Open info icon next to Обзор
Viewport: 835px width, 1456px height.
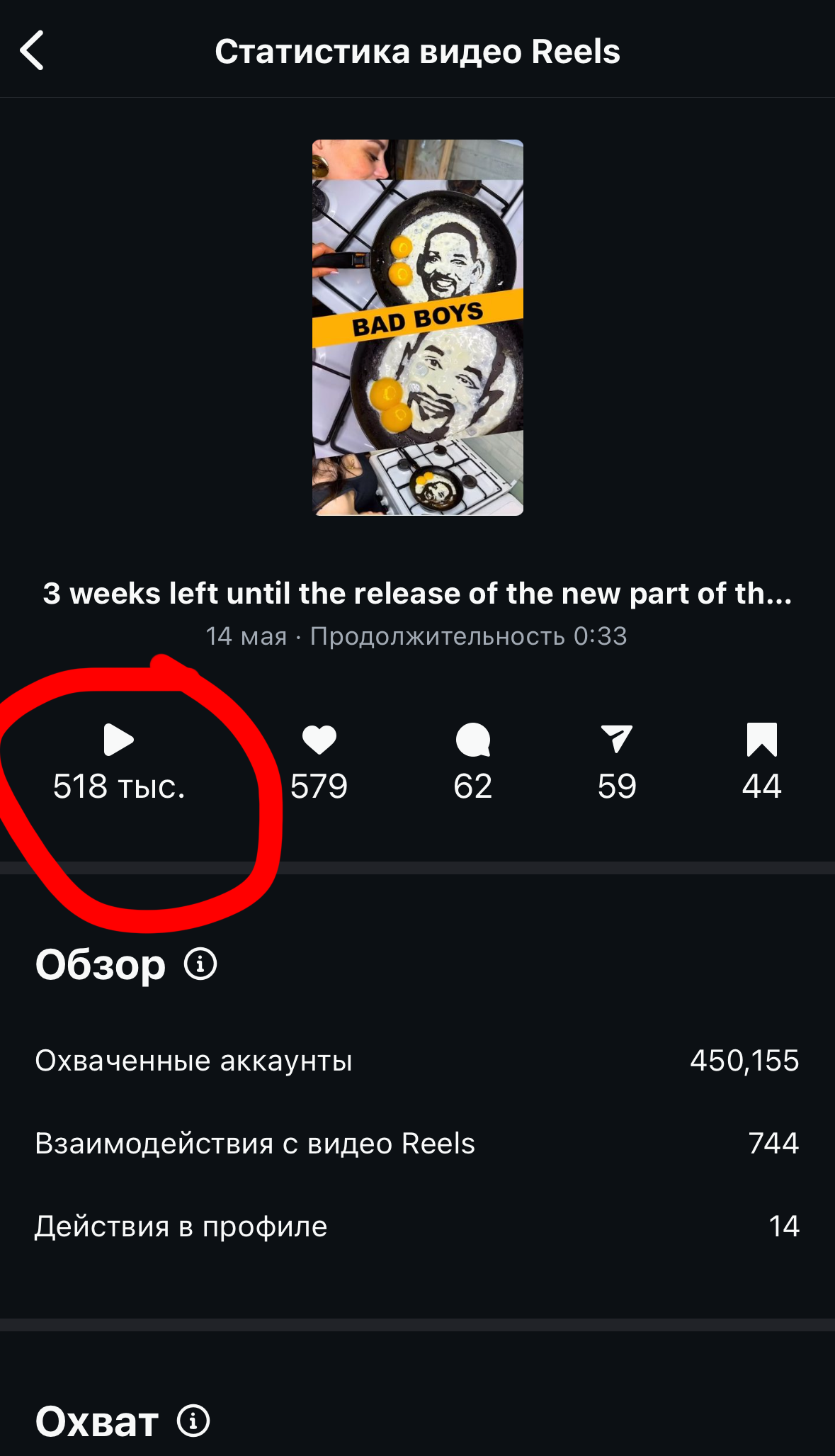click(200, 964)
